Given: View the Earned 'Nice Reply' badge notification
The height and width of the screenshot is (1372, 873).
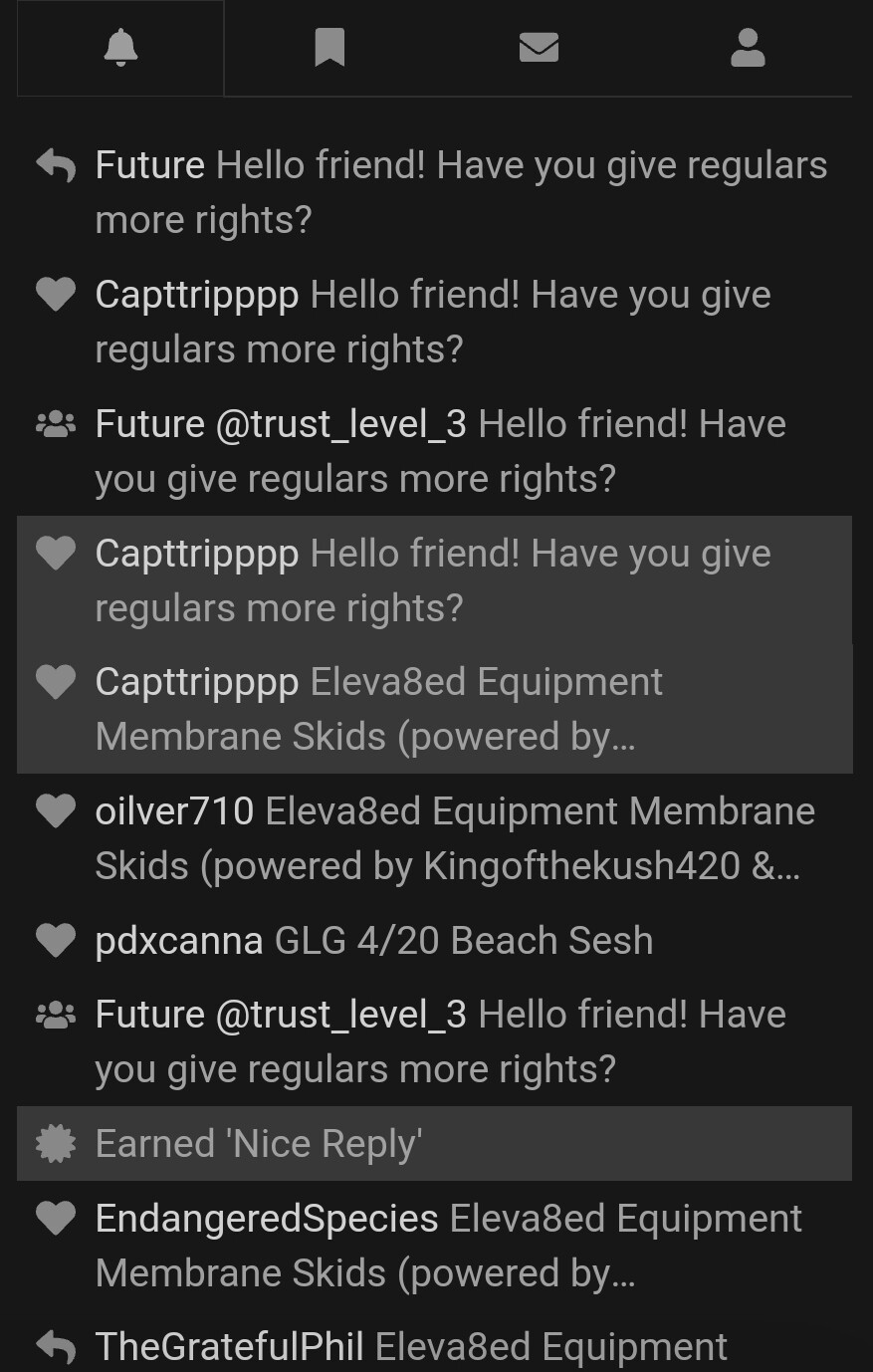Looking at the screenshot, I should tap(259, 1144).
